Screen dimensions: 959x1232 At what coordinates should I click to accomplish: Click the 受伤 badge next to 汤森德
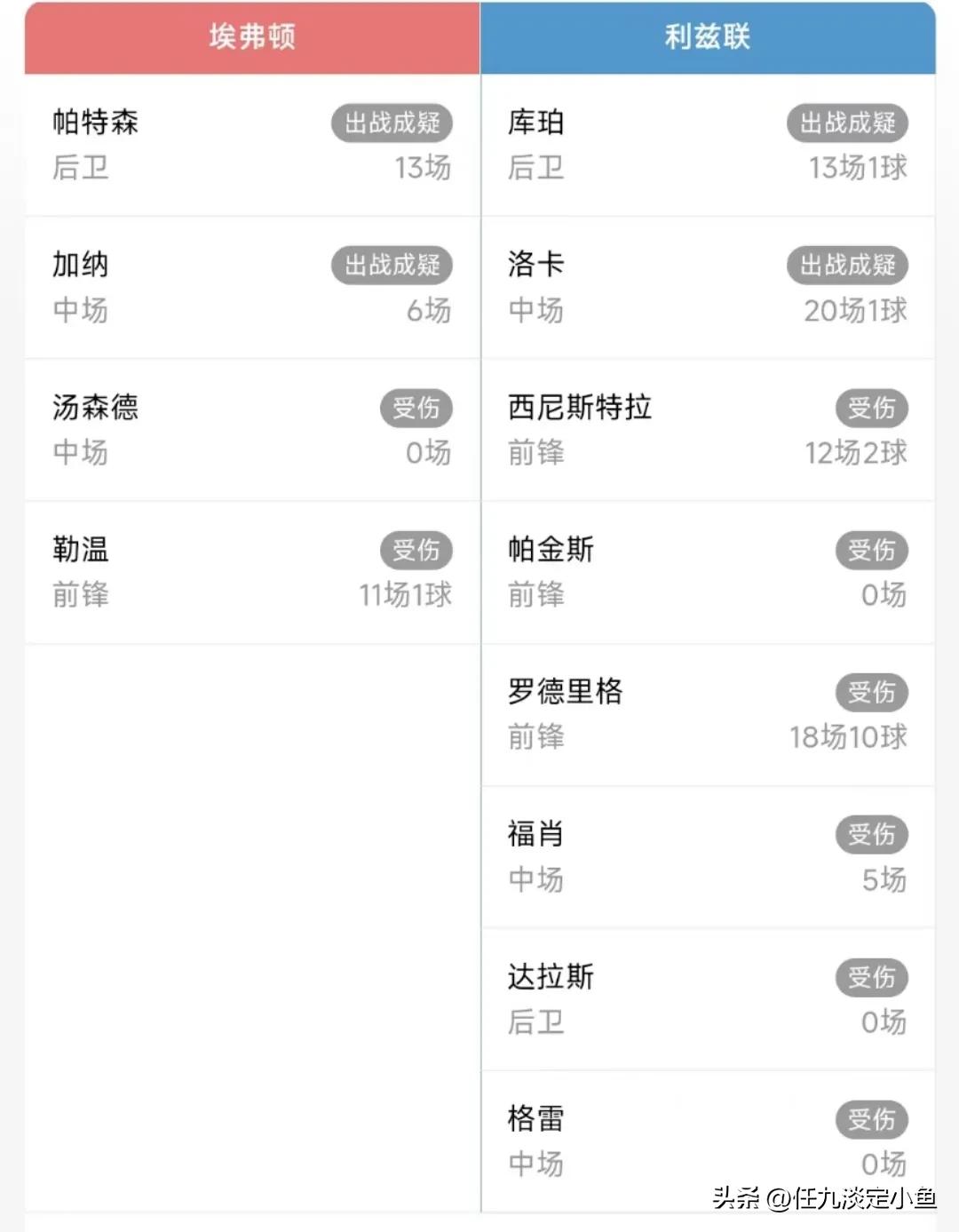pyautogui.click(x=417, y=409)
